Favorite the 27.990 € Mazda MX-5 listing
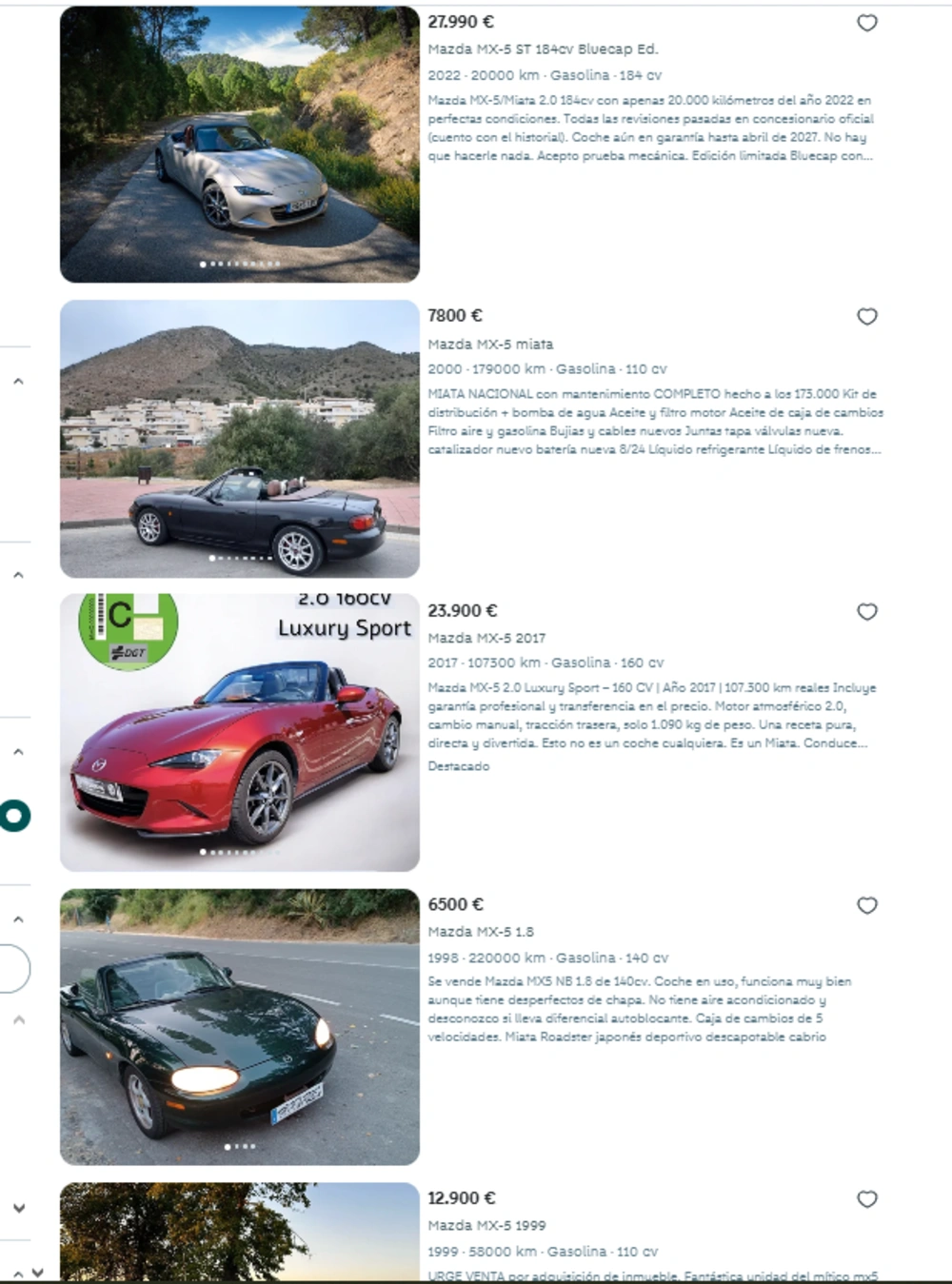The image size is (952, 1284). [x=866, y=23]
